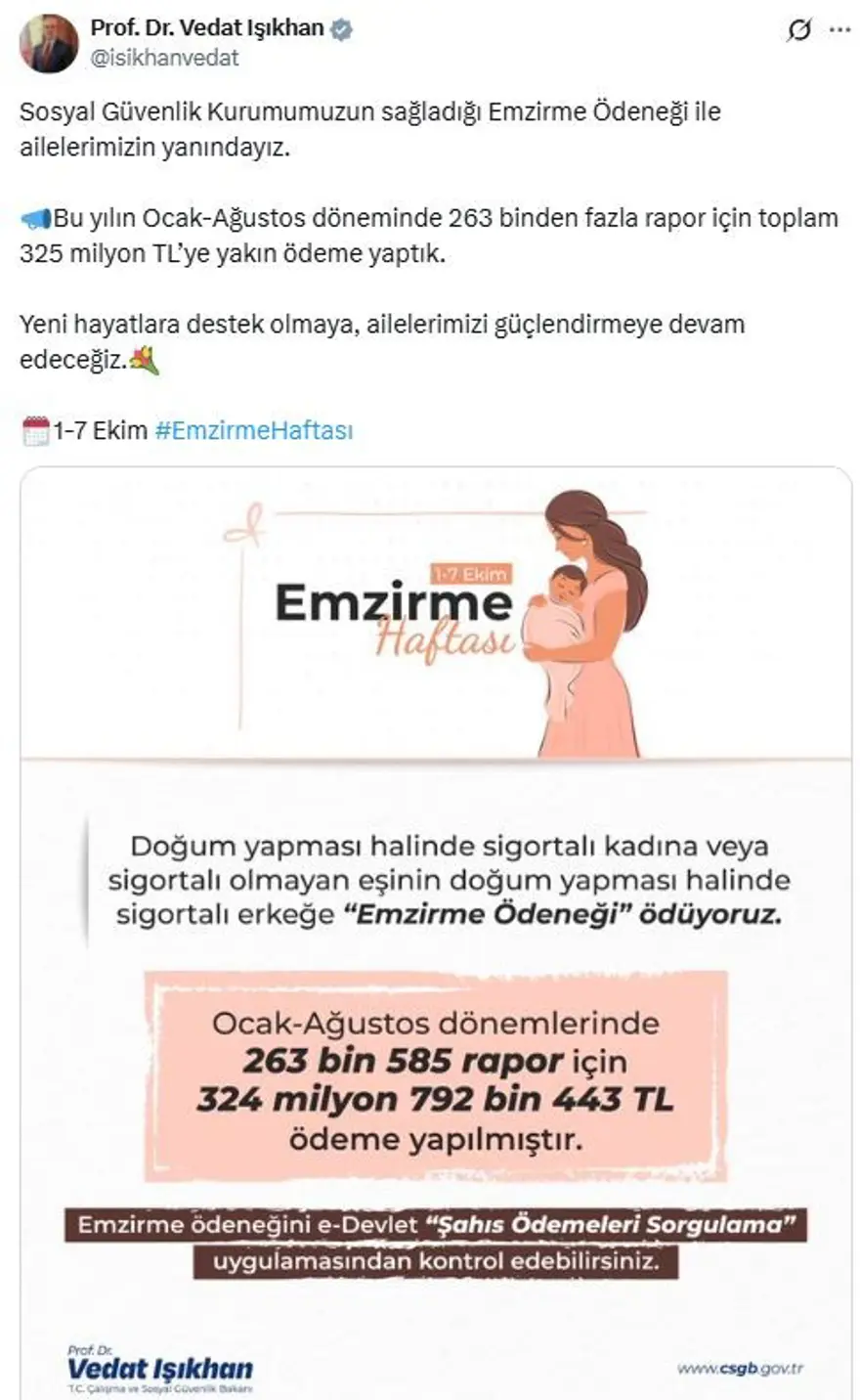Tap the Grok icon on the post
The height and width of the screenshot is (1400, 860).
coord(798,31)
